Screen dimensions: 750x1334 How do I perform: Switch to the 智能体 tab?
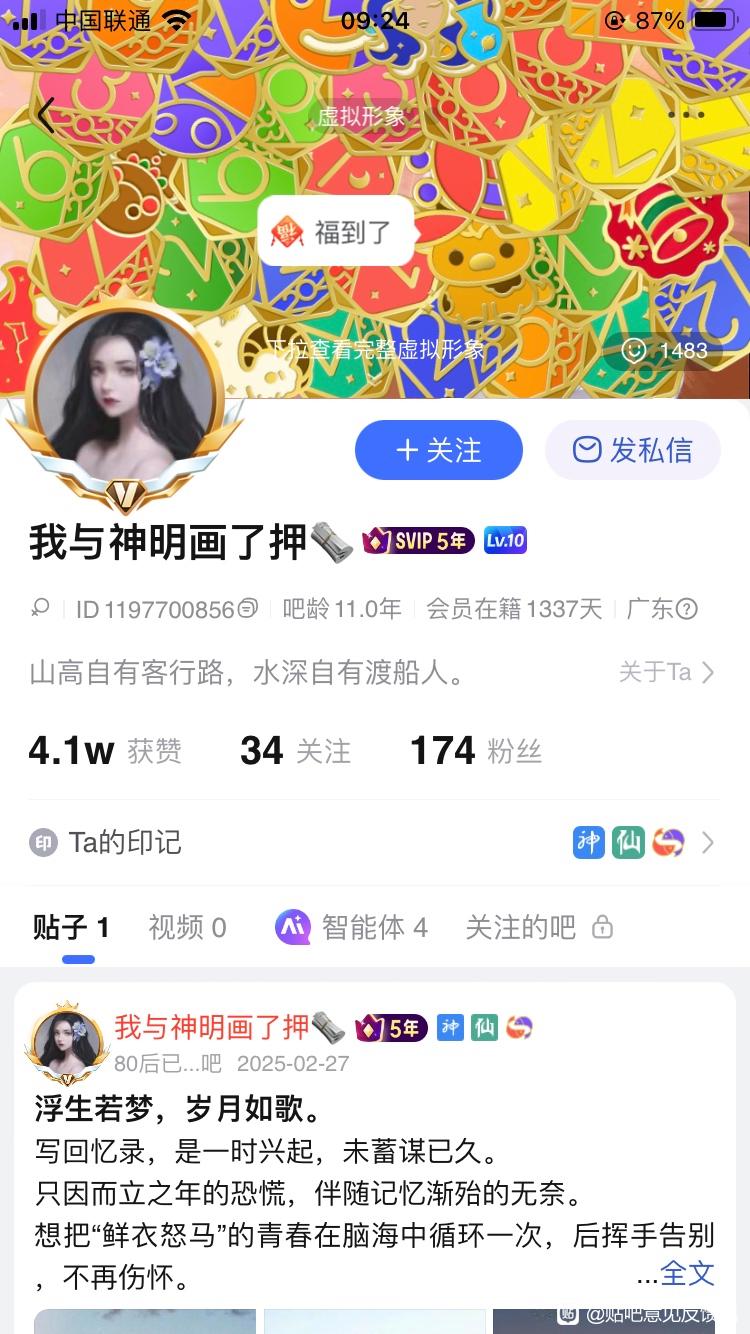pyautogui.click(x=352, y=928)
